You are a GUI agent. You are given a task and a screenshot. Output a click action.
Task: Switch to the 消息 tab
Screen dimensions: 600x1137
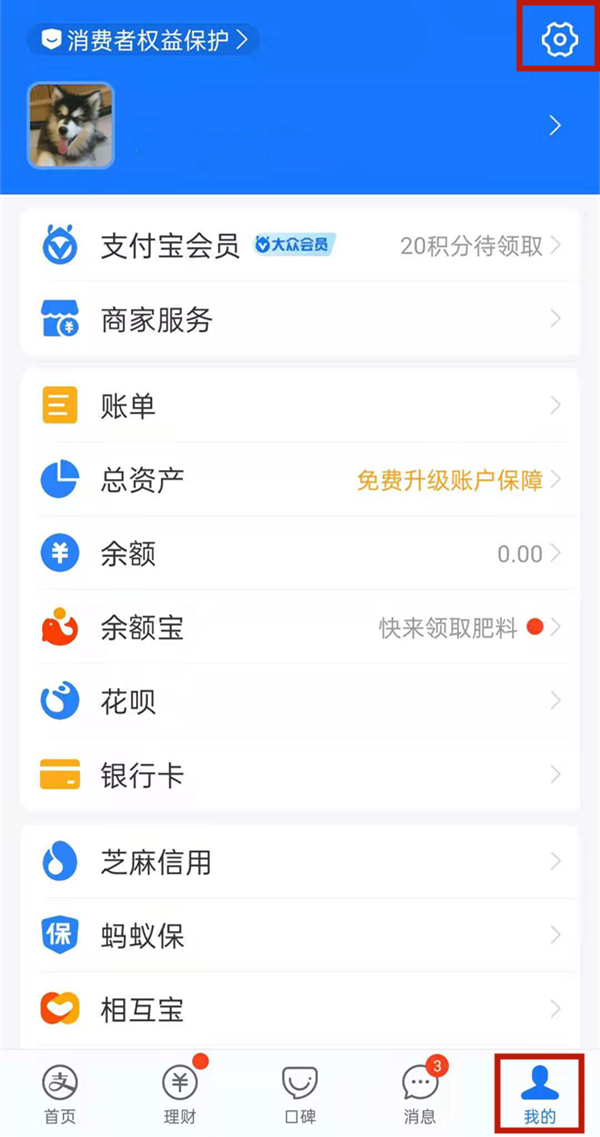(x=420, y=1095)
